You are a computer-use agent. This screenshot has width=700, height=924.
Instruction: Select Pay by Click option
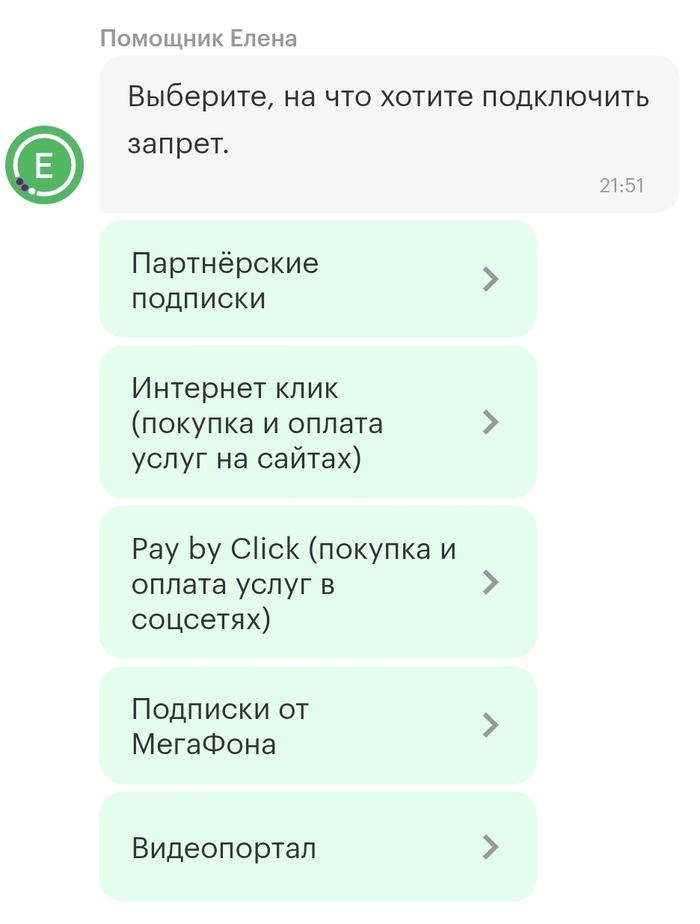click(318, 582)
